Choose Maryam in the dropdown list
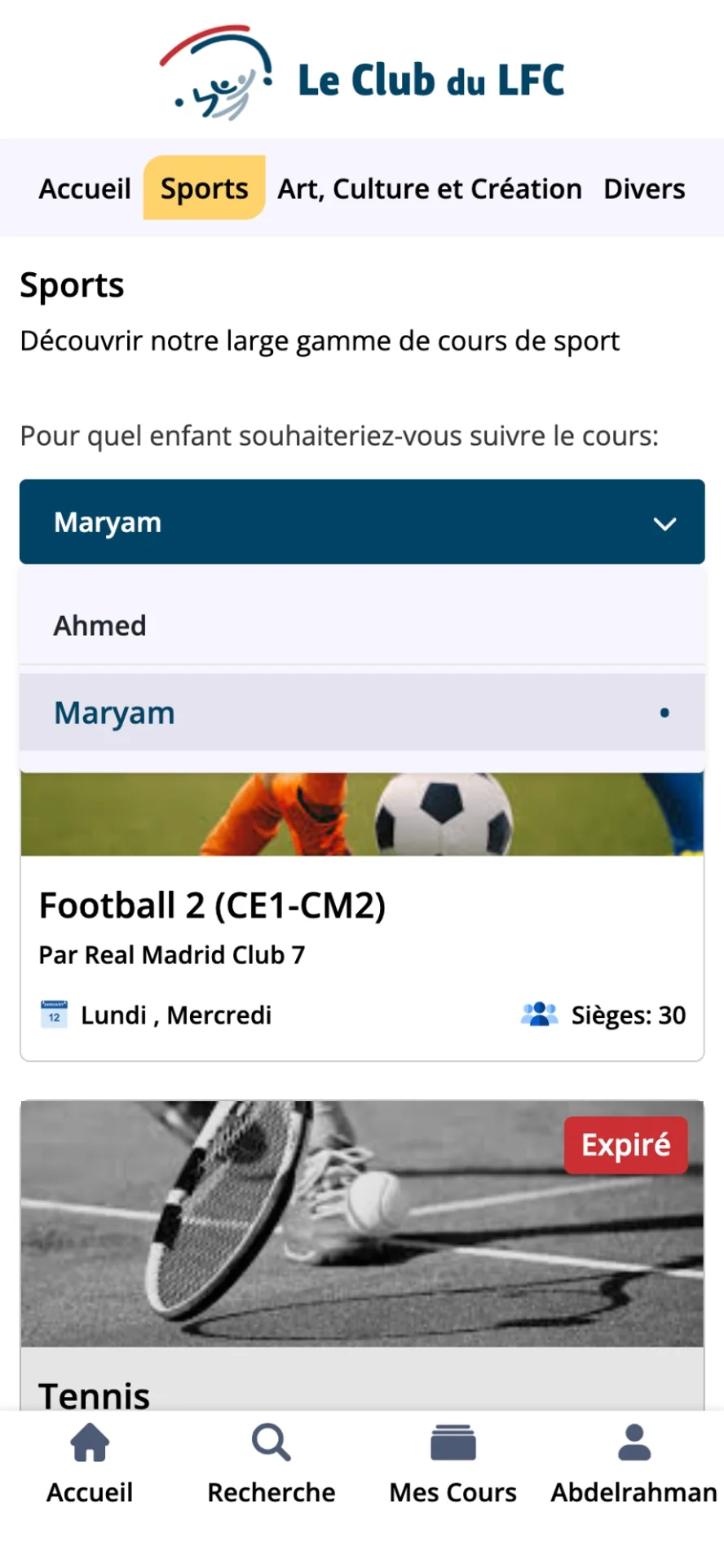This screenshot has width=724, height=1568. [x=362, y=712]
